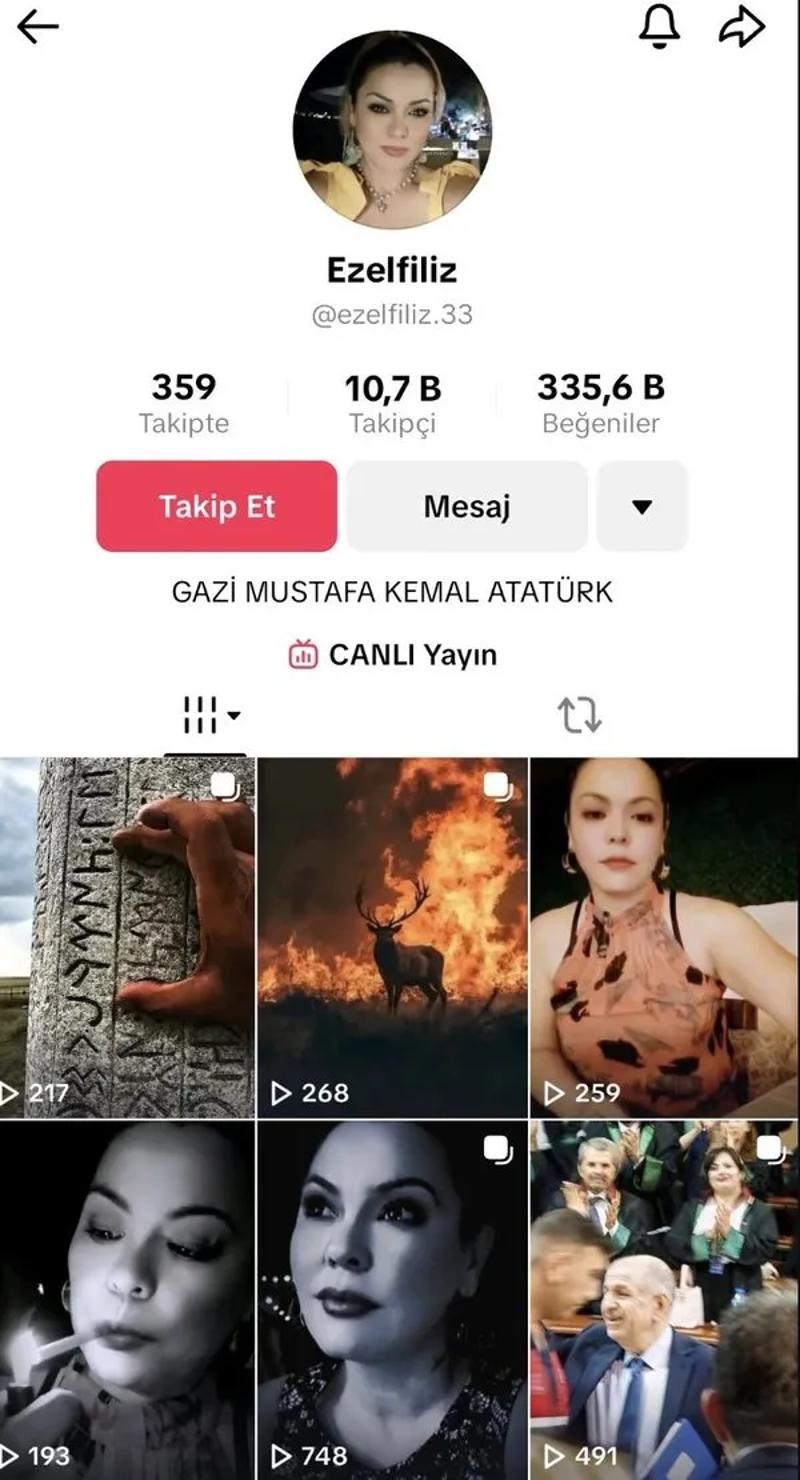Send a message with the Mesaj button
The image size is (800, 1480).
[467, 506]
